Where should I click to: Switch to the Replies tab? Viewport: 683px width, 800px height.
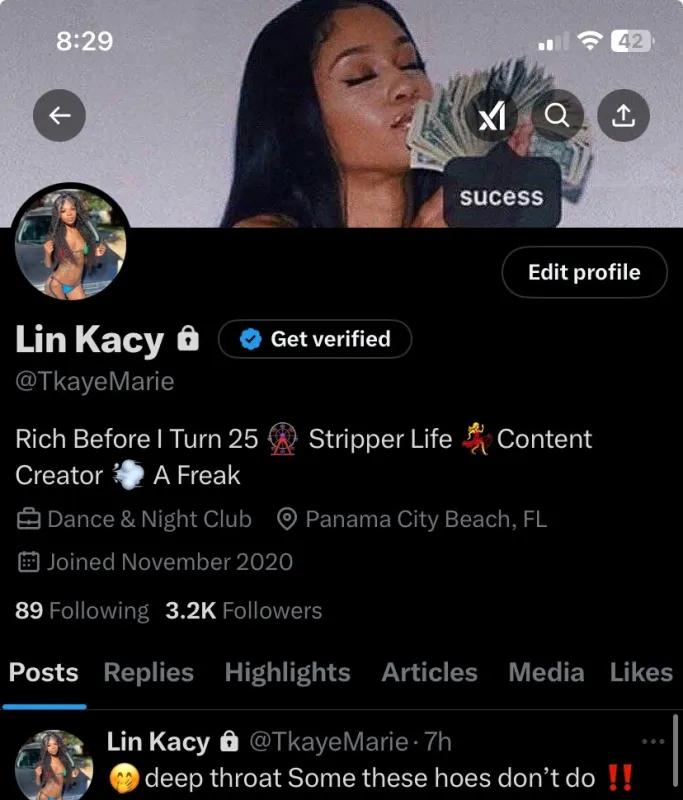click(148, 672)
